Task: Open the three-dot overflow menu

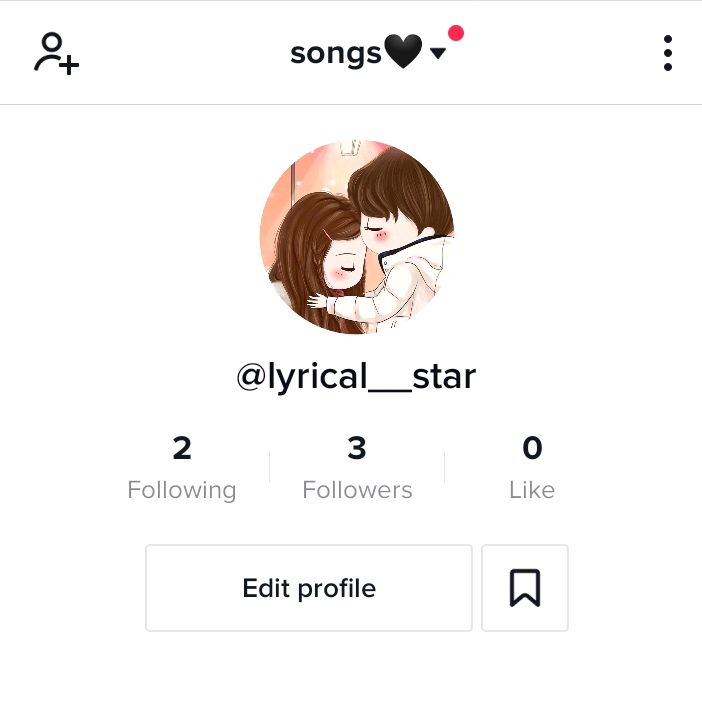Action: [667, 53]
